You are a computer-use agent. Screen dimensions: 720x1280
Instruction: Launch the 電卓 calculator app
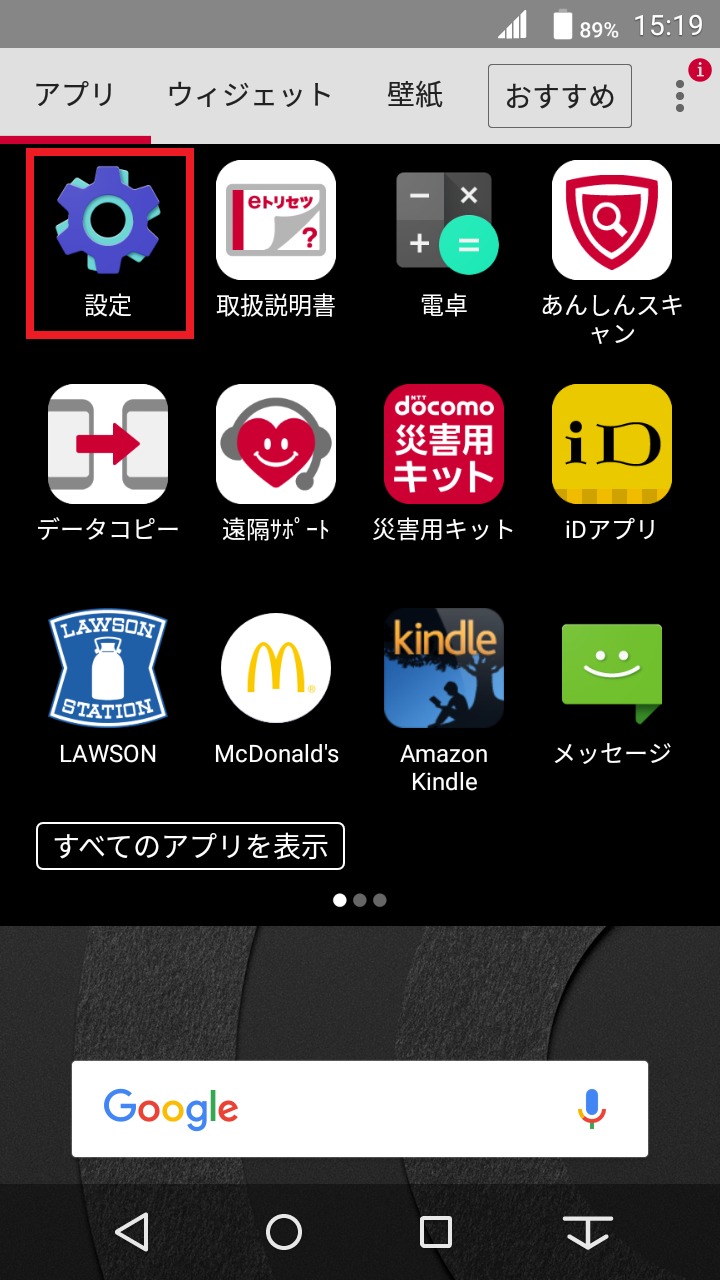tap(444, 220)
